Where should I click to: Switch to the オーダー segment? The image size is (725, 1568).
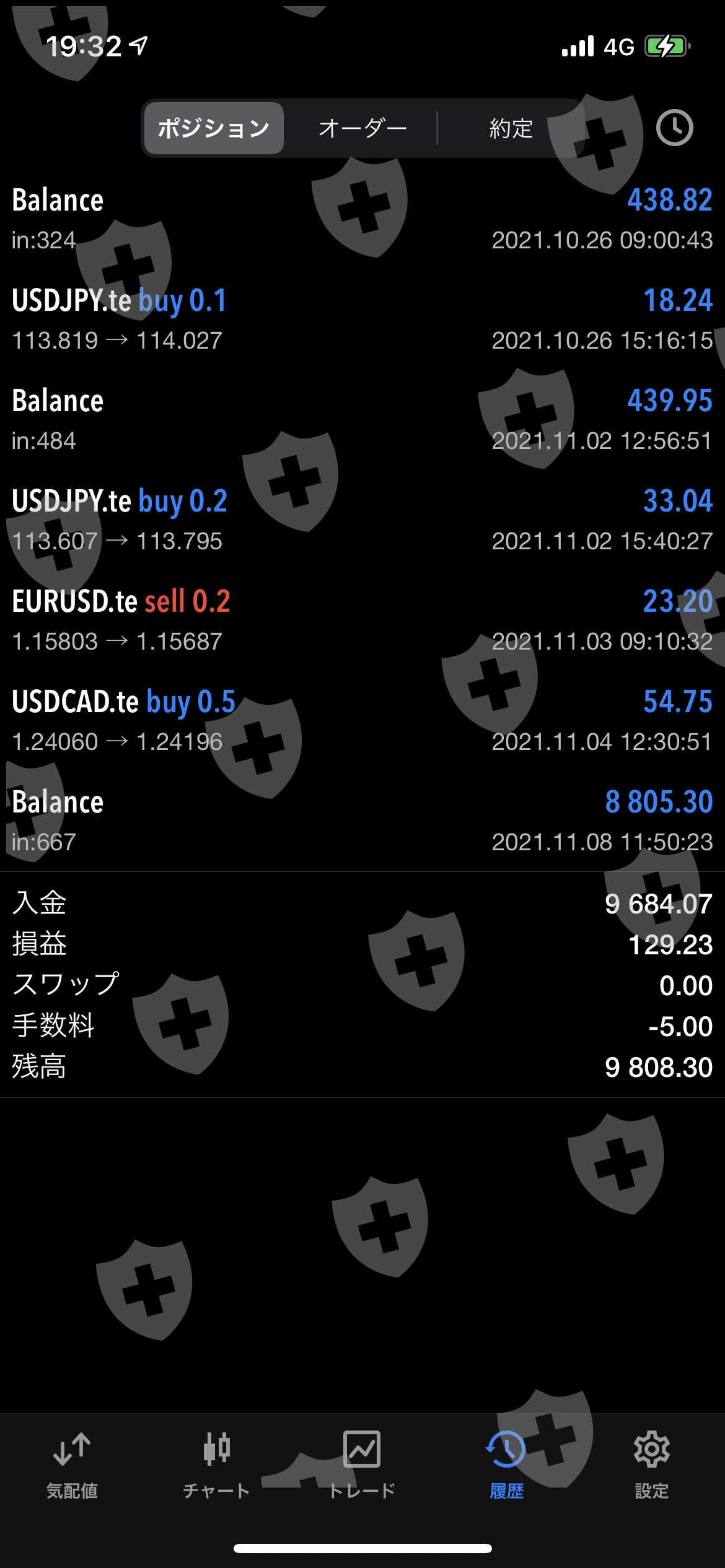(x=362, y=128)
